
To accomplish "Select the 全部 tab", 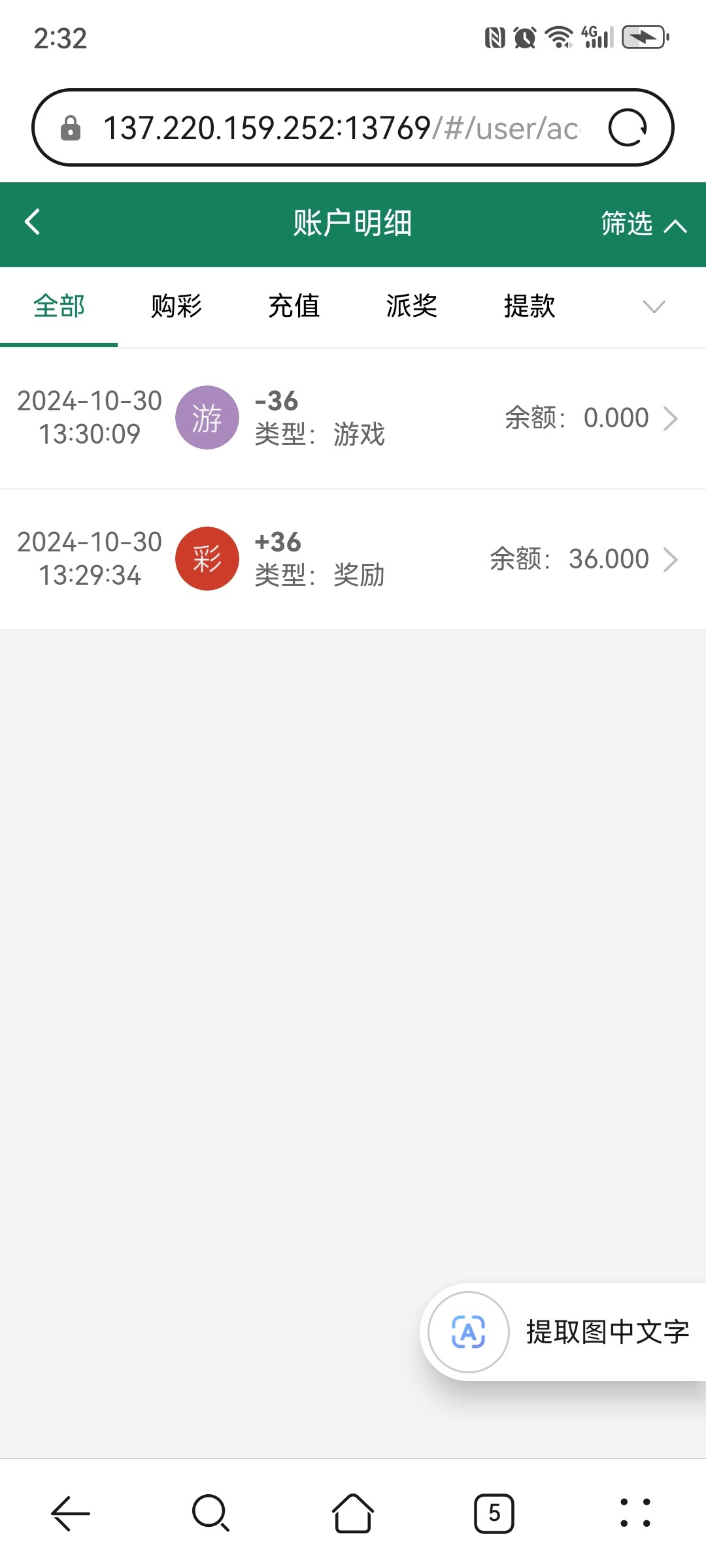I will click(x=59, y=306).
